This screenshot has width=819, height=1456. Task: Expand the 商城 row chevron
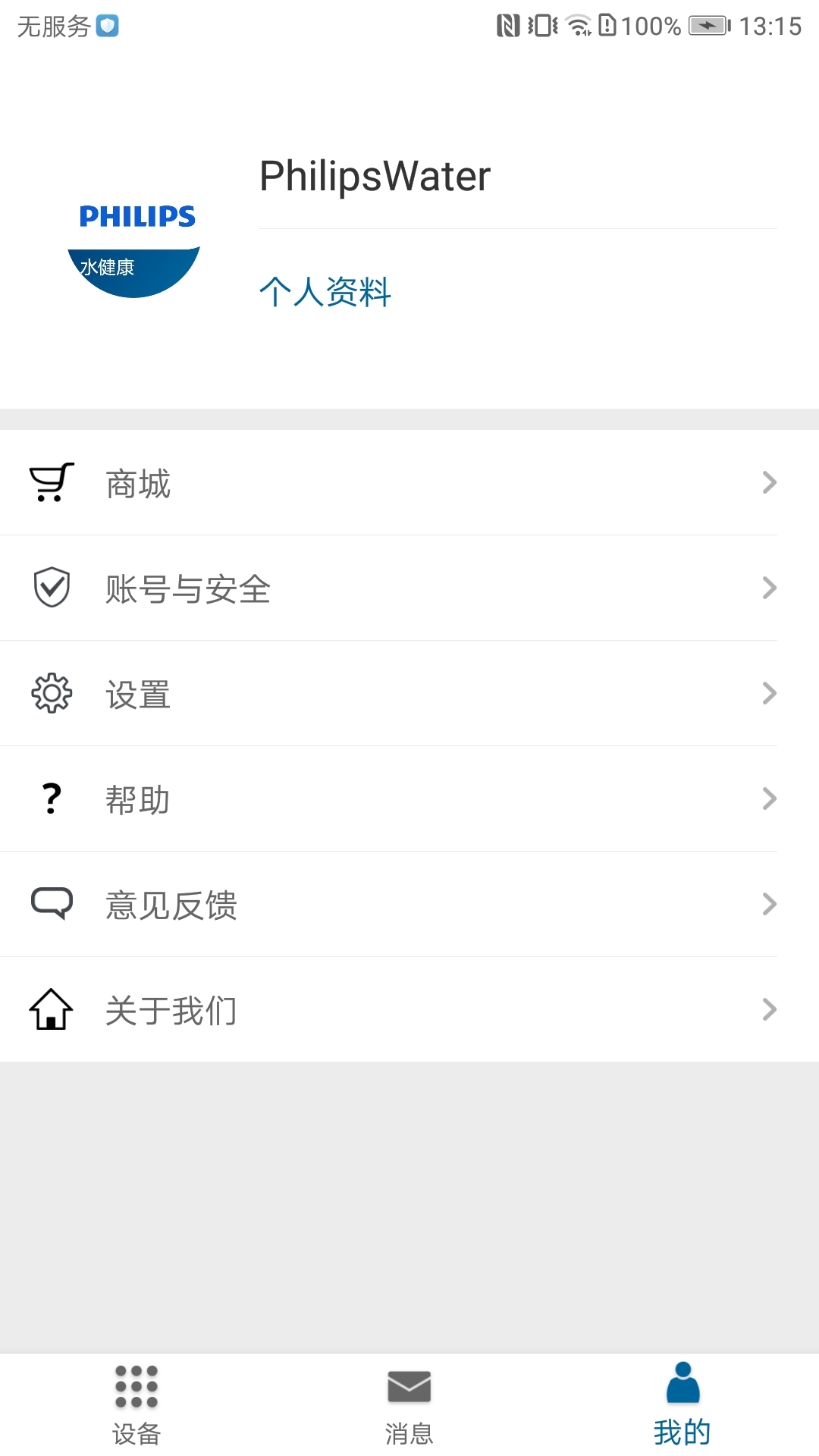tap(770, 482)
